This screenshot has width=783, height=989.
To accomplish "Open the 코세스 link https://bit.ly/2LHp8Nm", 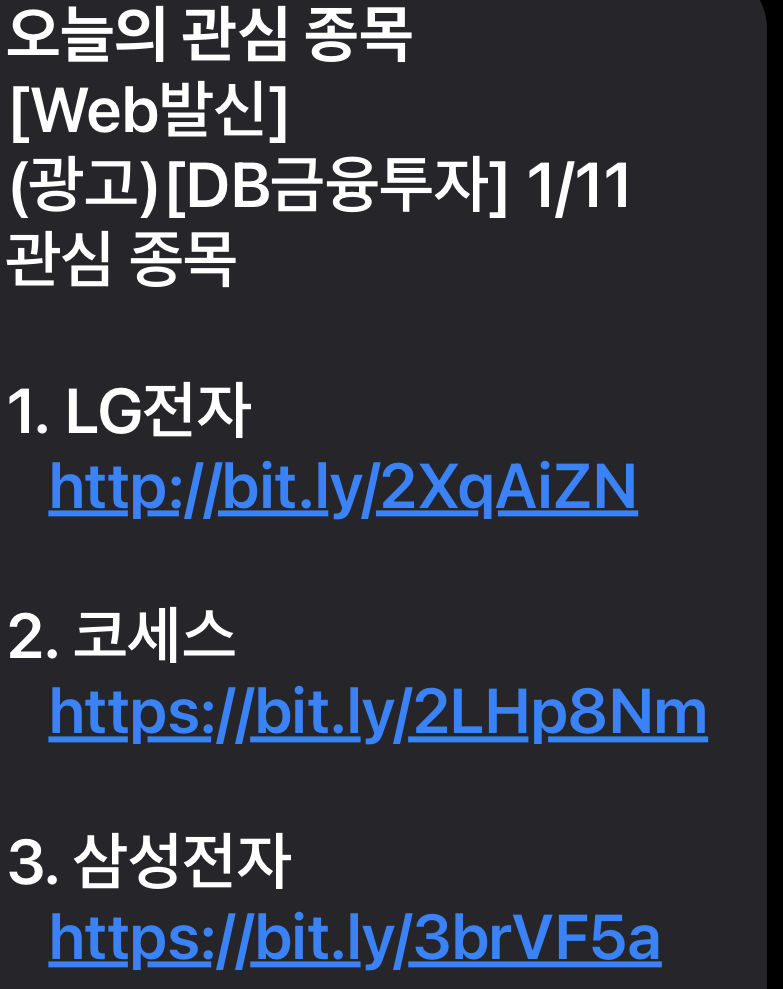I will coord(377,712).
